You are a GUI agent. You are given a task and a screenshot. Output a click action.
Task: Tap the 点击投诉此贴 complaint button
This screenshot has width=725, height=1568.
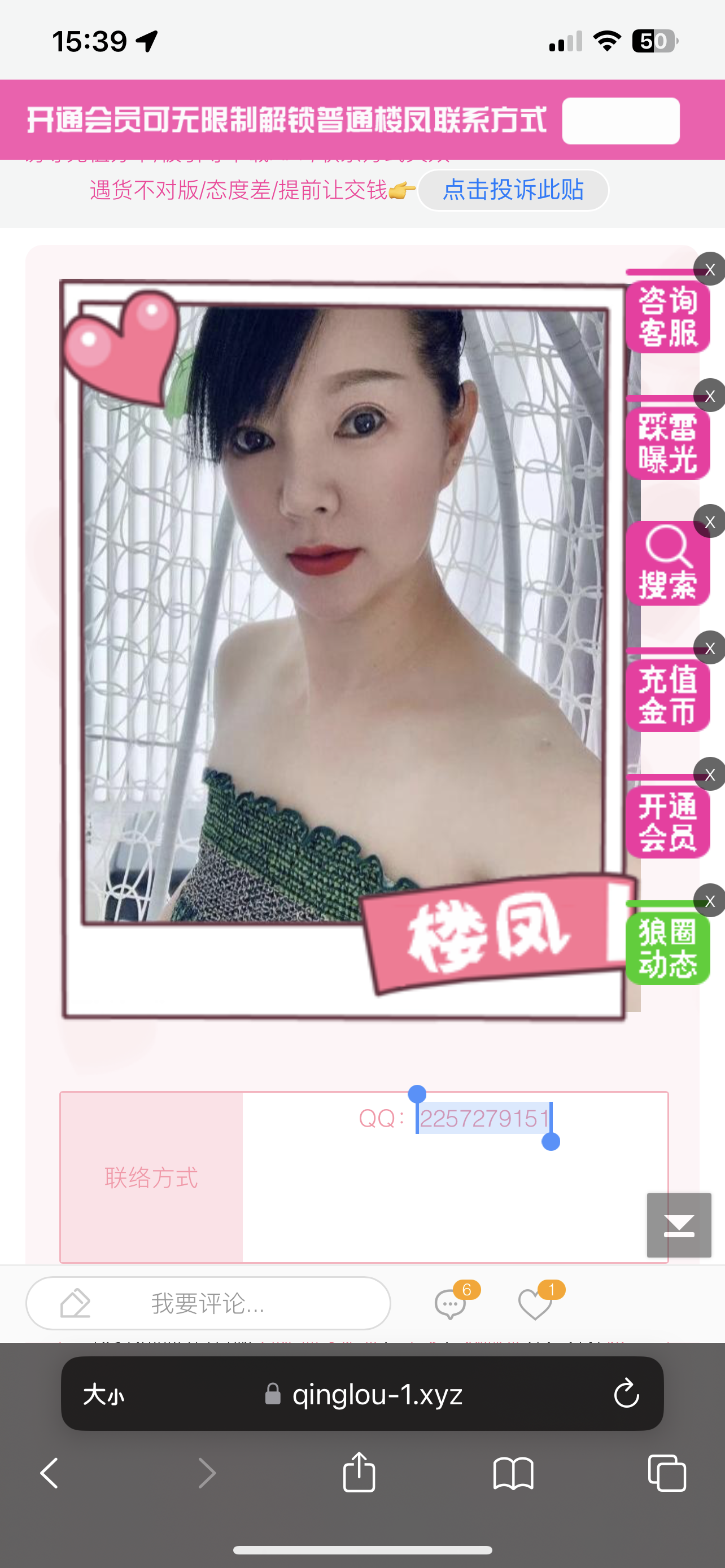pyautogui.click(x=513, y=190)
